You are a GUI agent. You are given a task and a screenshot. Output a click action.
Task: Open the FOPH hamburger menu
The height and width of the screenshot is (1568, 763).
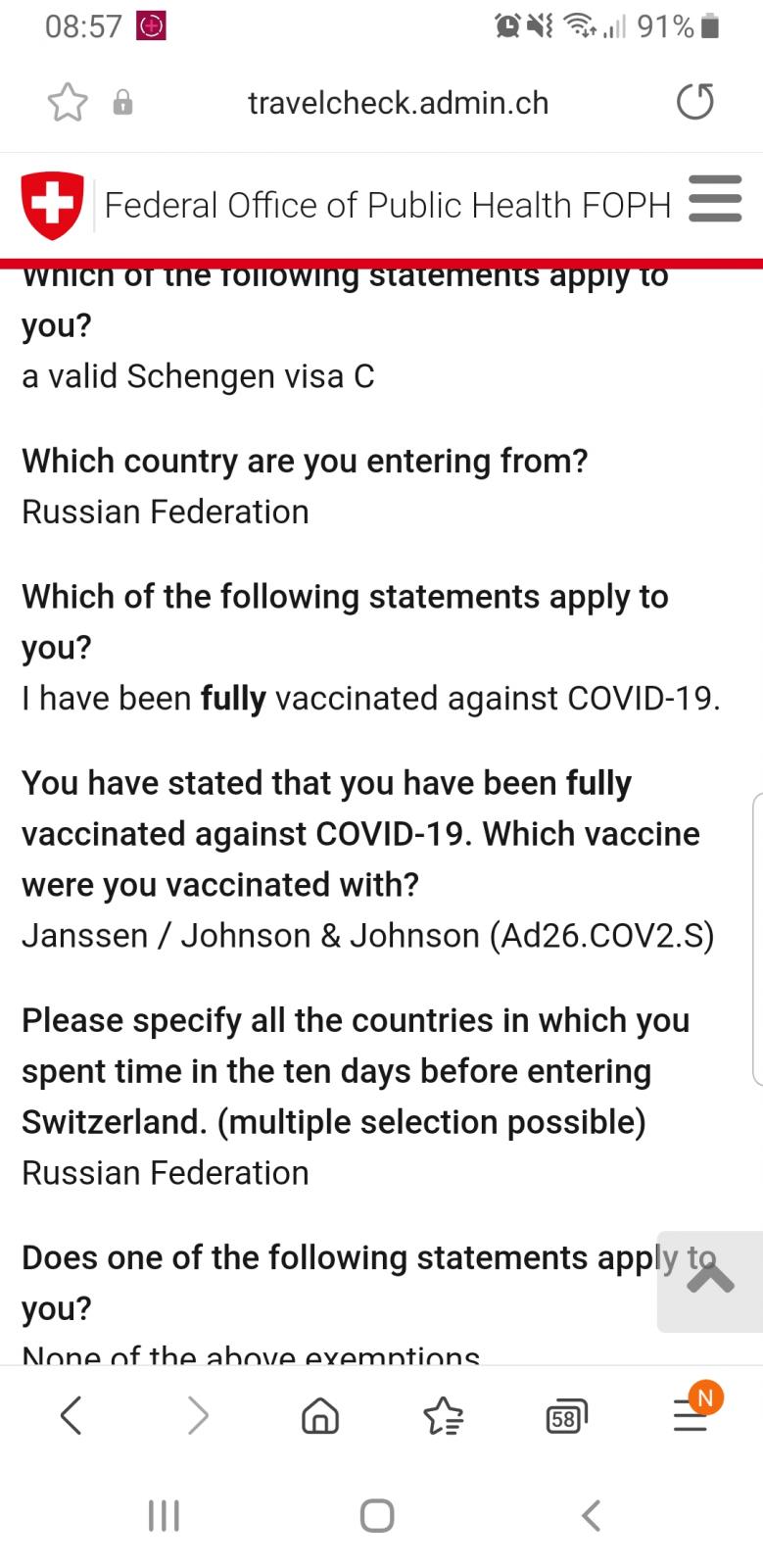tap(715, 199)
